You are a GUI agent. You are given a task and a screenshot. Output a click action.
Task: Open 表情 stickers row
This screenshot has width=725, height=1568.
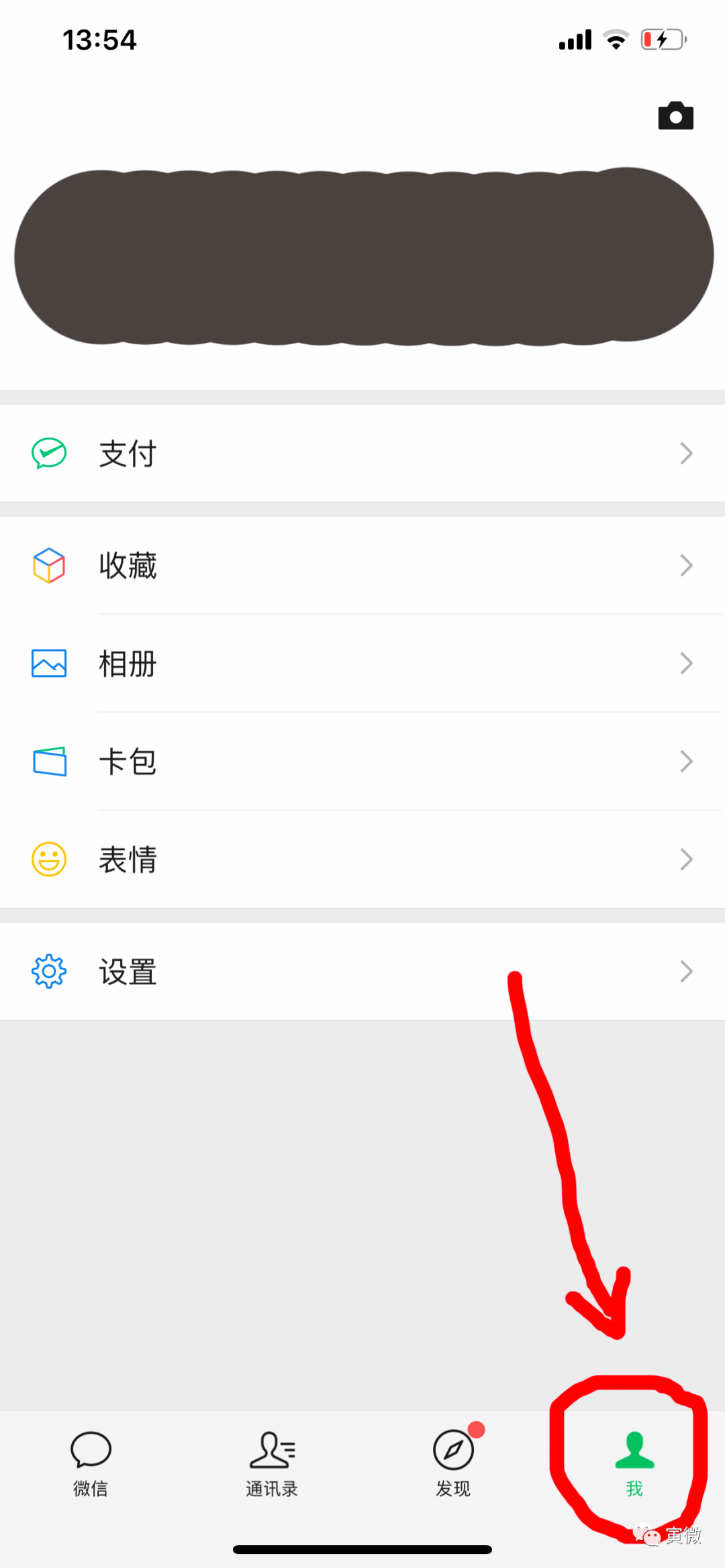tap(362, 859)
